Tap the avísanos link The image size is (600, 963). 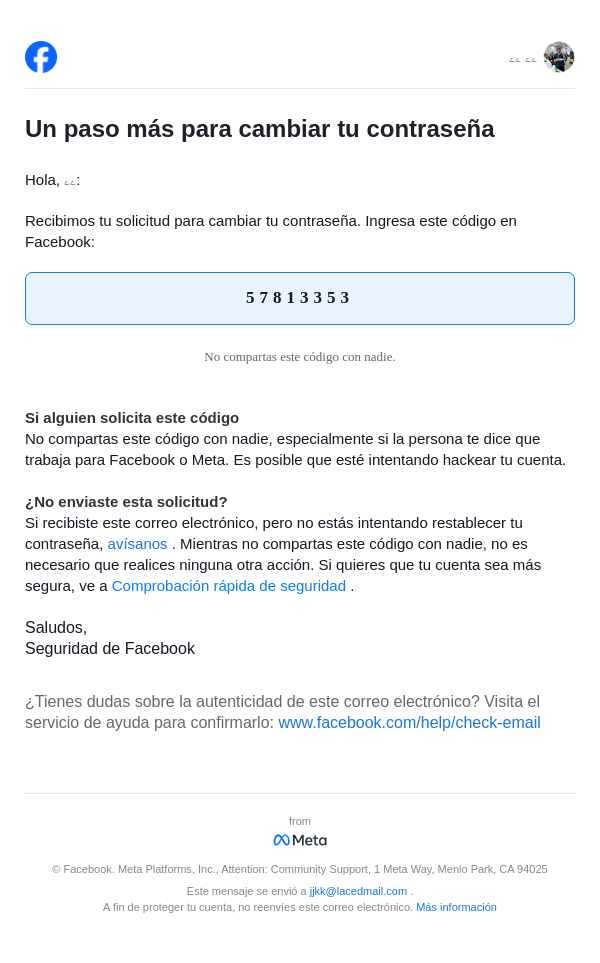tap(137, 544)
